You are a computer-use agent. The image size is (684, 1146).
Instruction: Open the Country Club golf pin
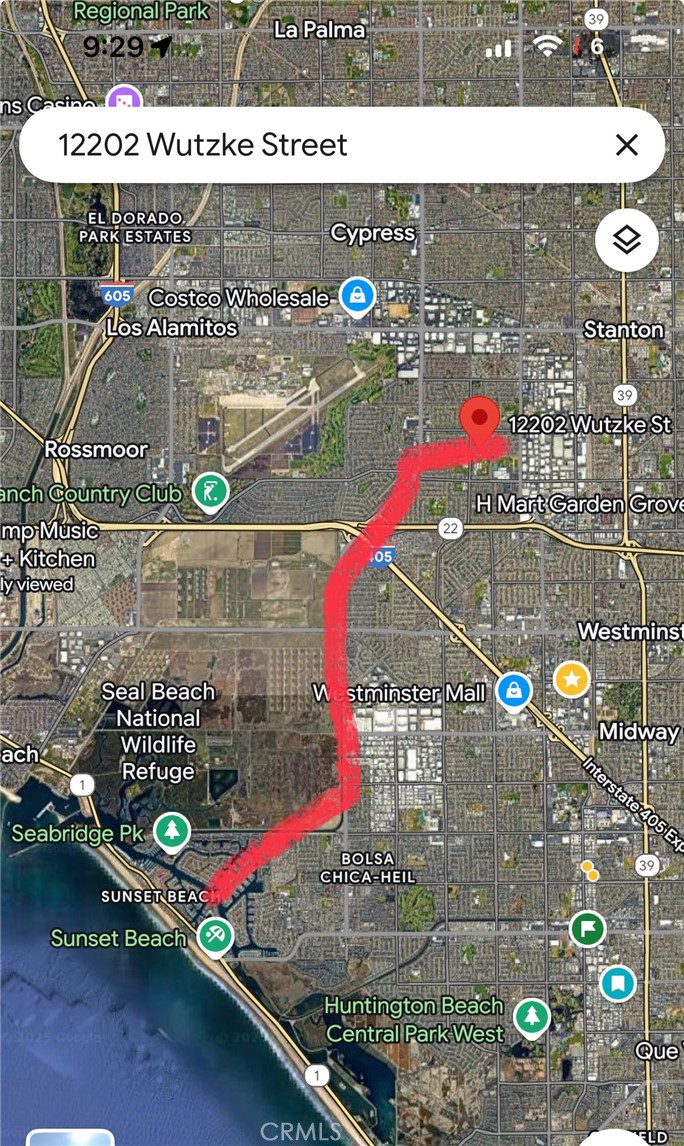click(x=211, y=491)
